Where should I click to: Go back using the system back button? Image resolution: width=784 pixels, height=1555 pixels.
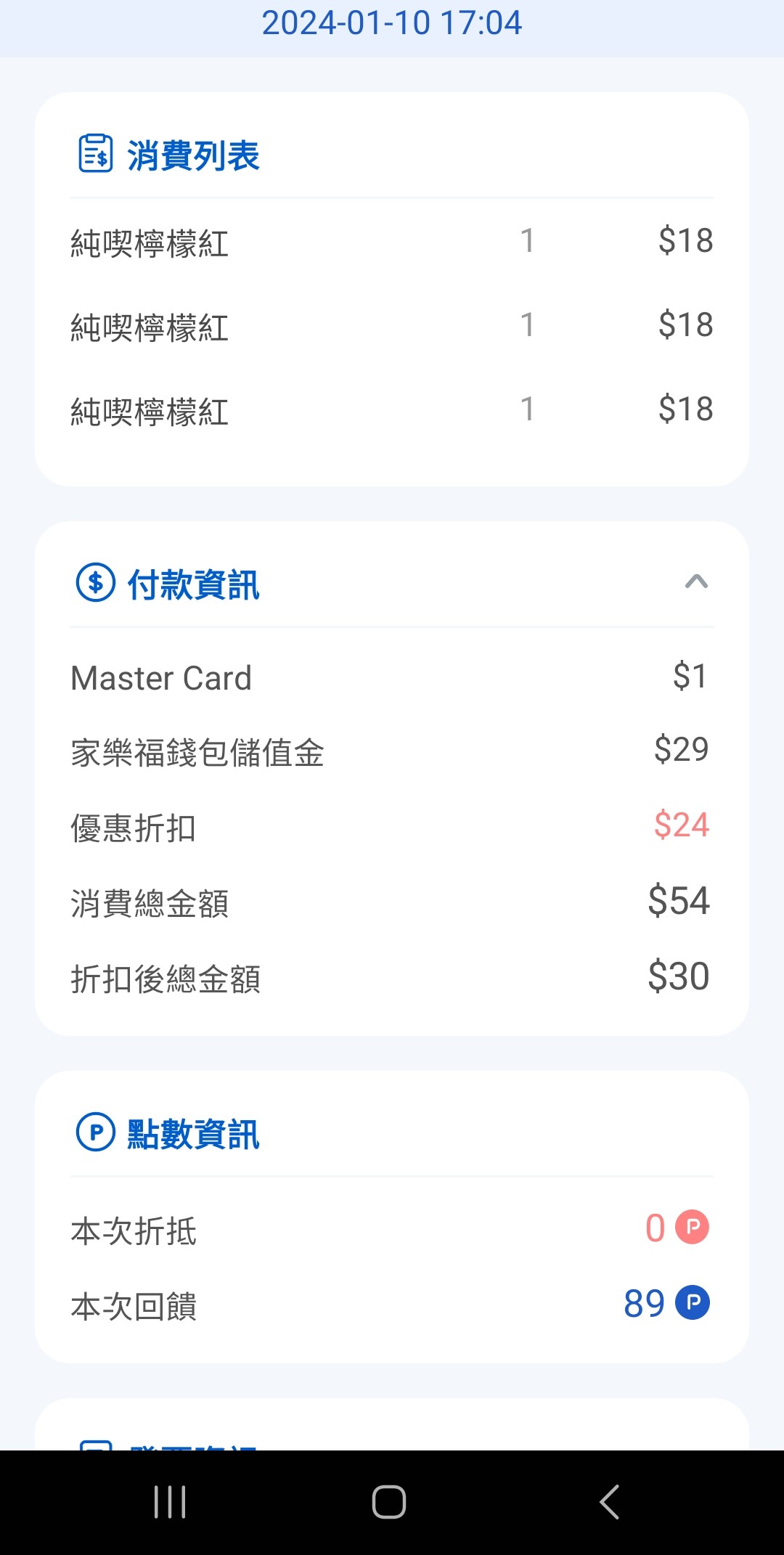pos(609,1502)
